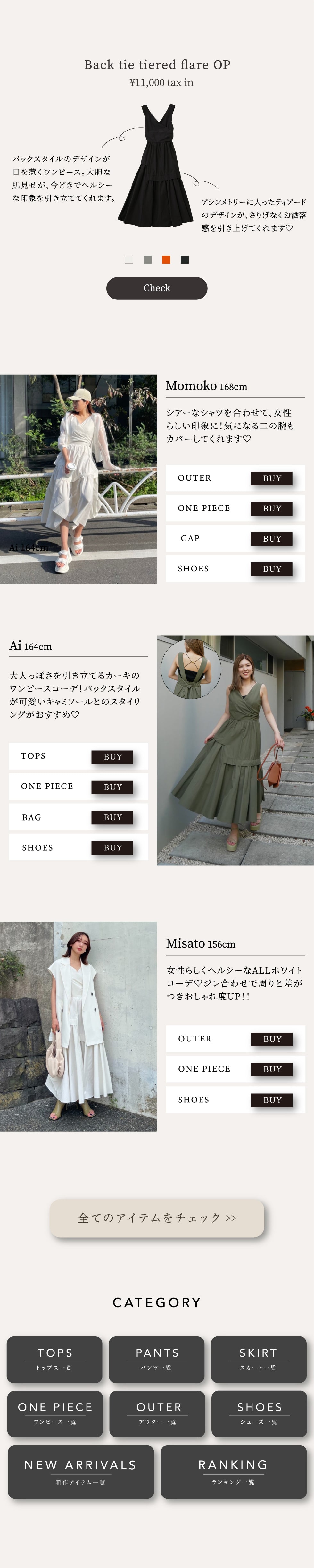Buy the OUTER from Momoko's outfit
This screenshot has height=1568, width=314.
271,478
